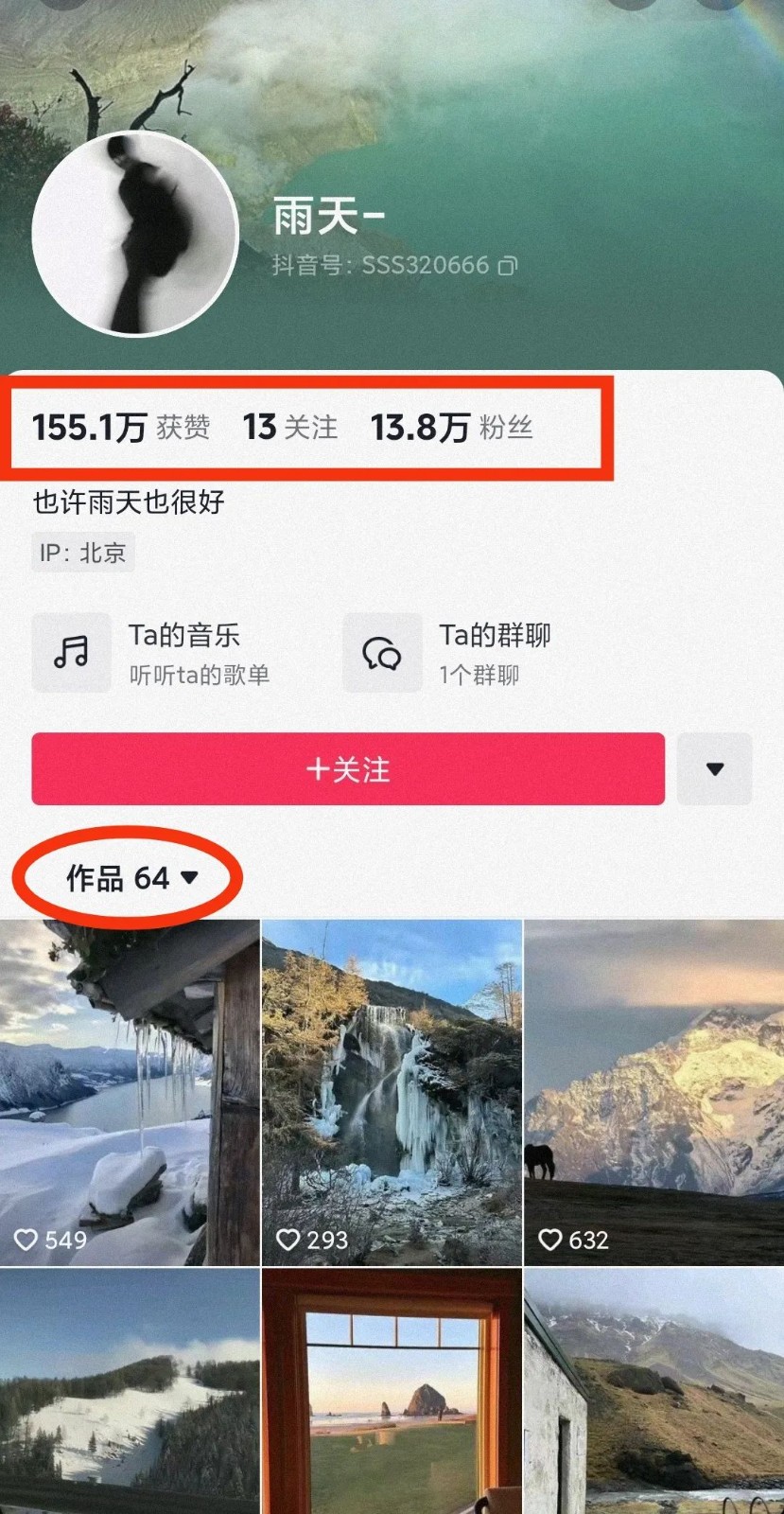This screenshot has width=784, height=1514.
Task: Open the frozen waterfall video with 293 likes
Action: (392, 1093)
